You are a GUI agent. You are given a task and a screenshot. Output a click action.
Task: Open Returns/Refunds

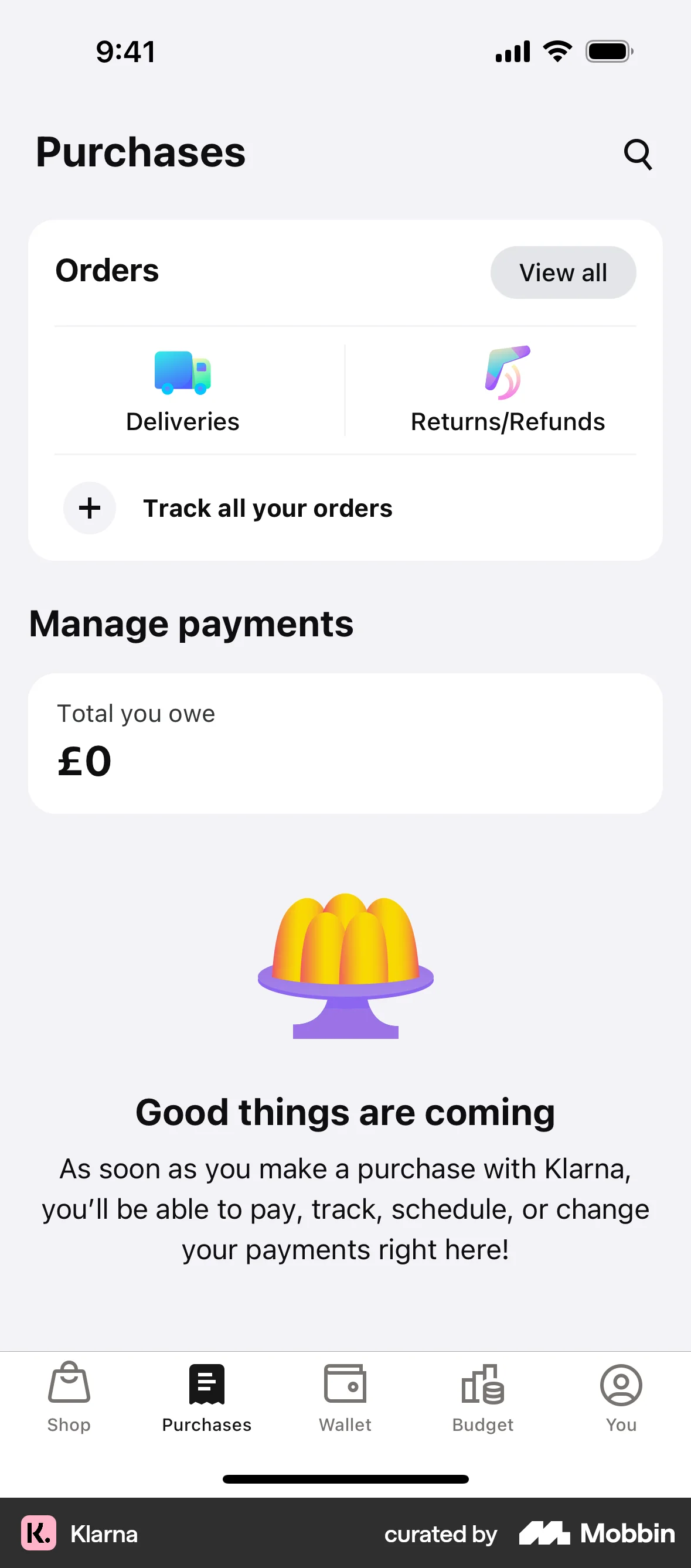pyautogui.click(x=507, y=390)
